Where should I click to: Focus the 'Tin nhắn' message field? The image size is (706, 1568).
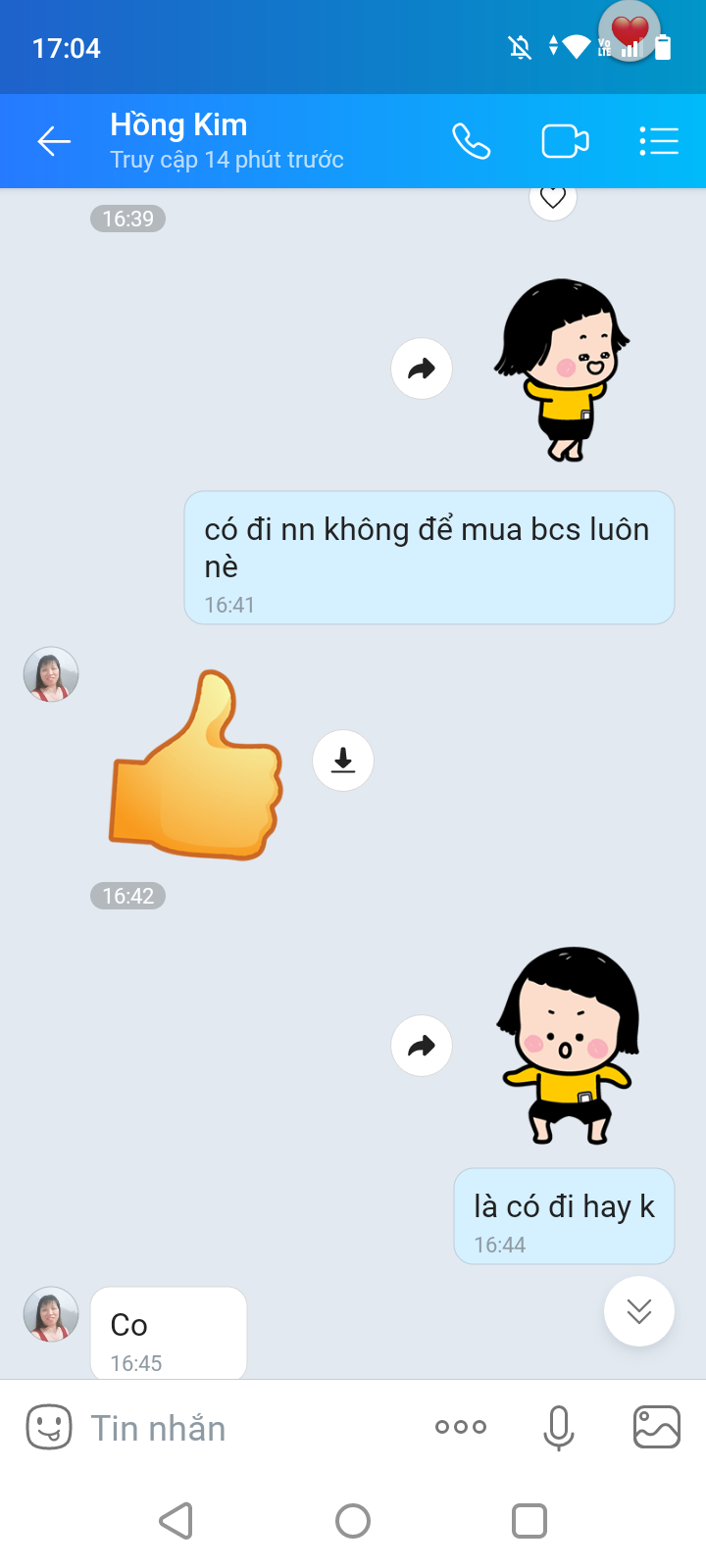[245, 1428]
